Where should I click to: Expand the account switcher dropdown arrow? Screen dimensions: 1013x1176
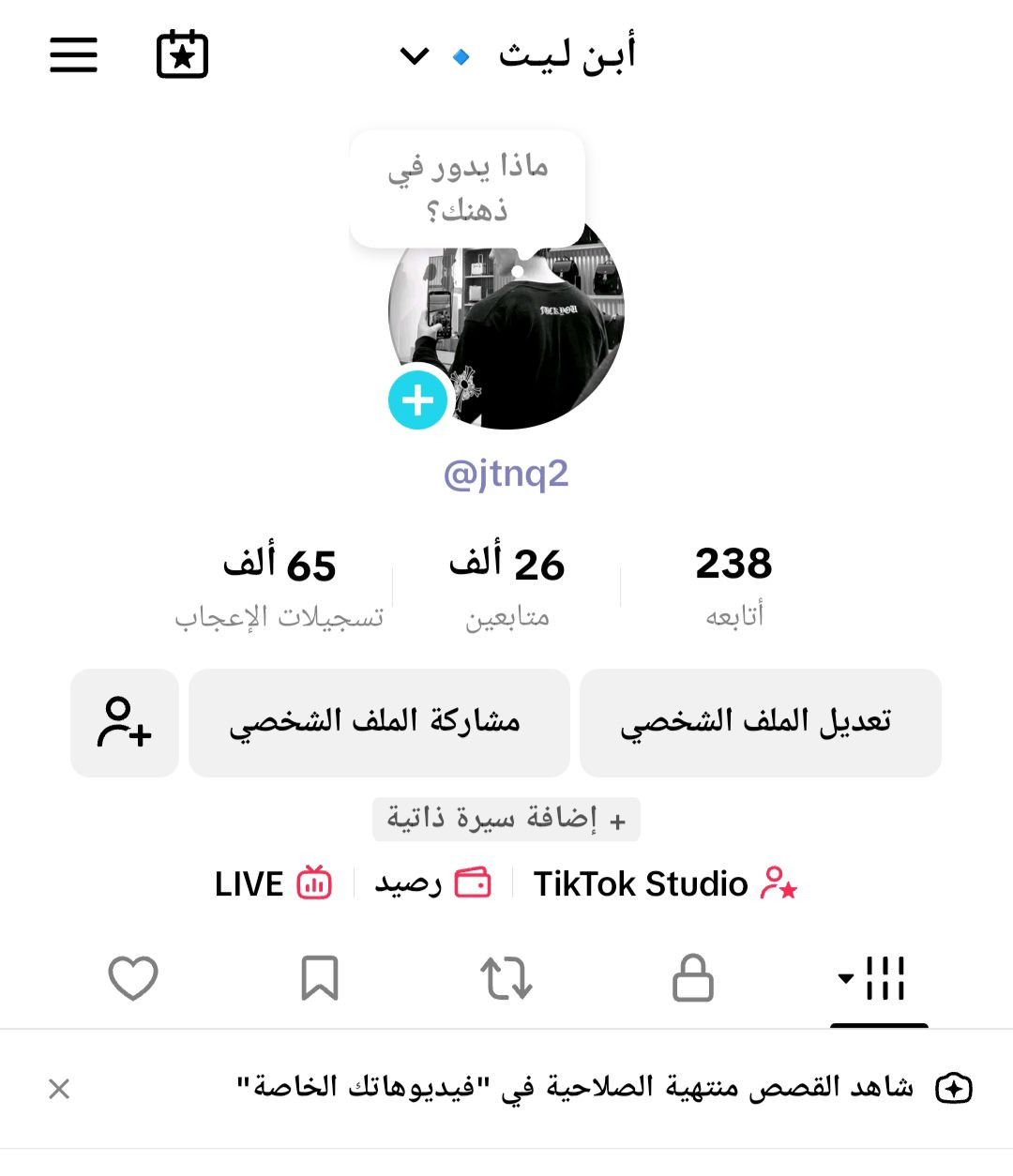click(415, 56)
